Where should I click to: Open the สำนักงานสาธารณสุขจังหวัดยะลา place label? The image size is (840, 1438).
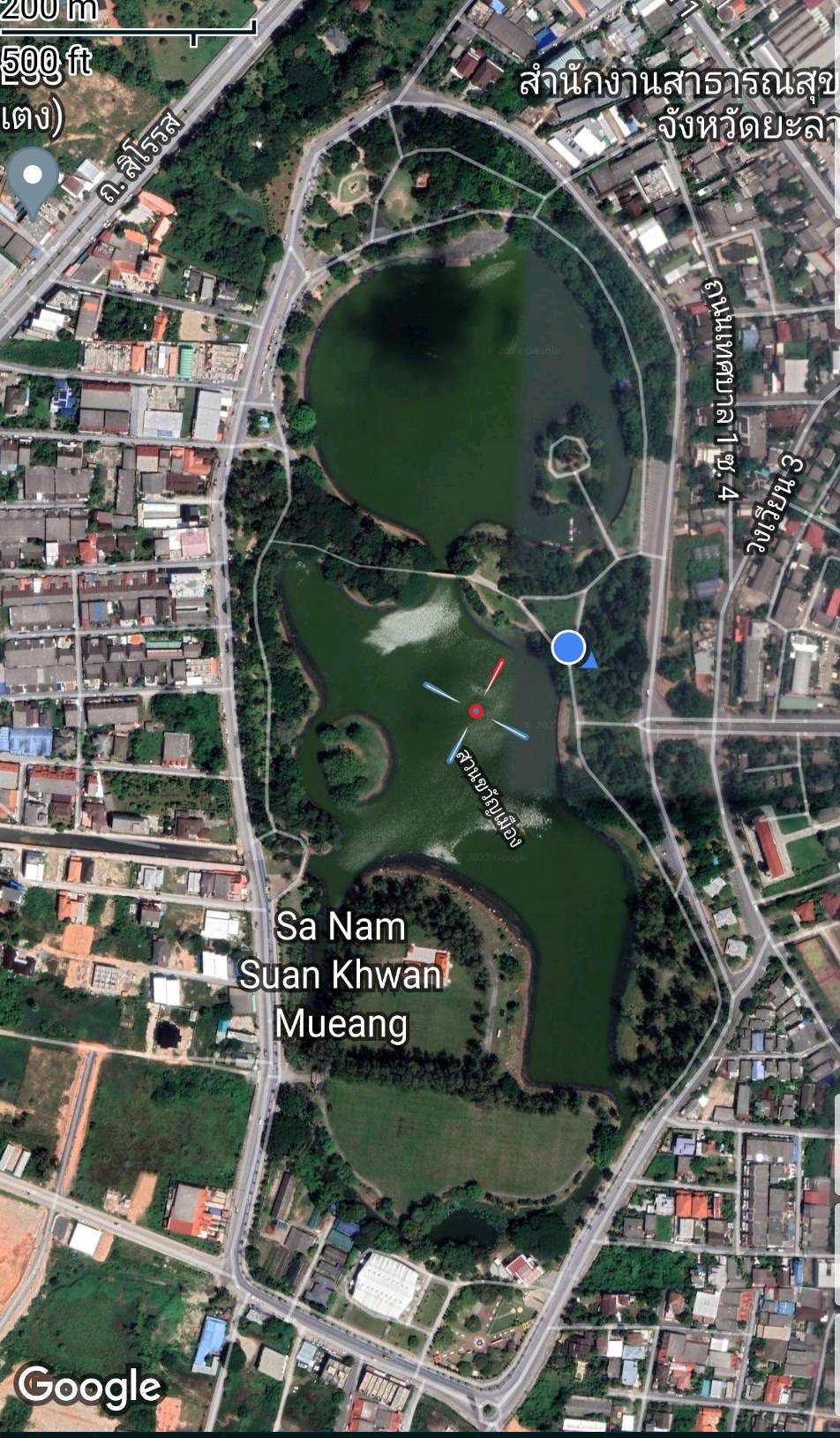tap(679, 104)
